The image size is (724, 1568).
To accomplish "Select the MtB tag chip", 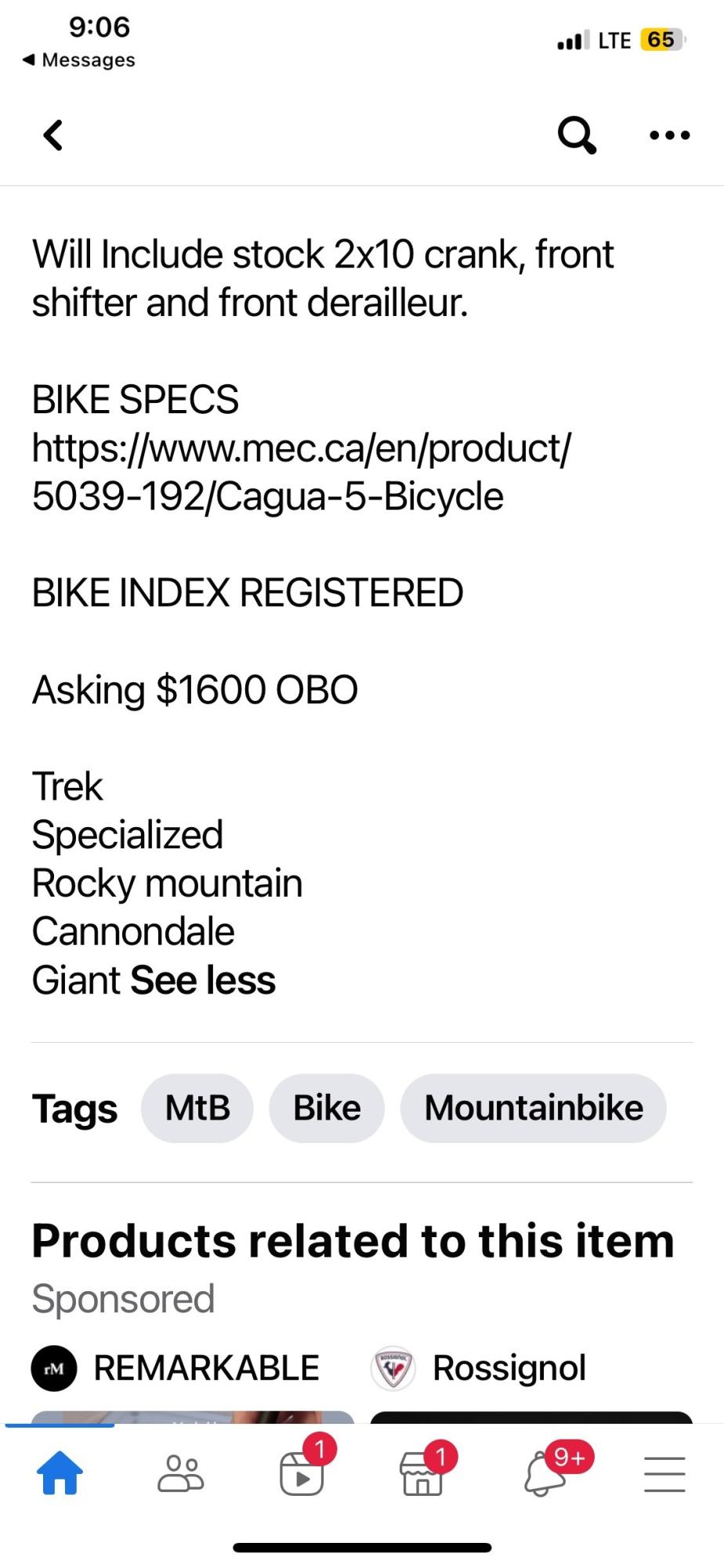I will (x=197, y=1108).
